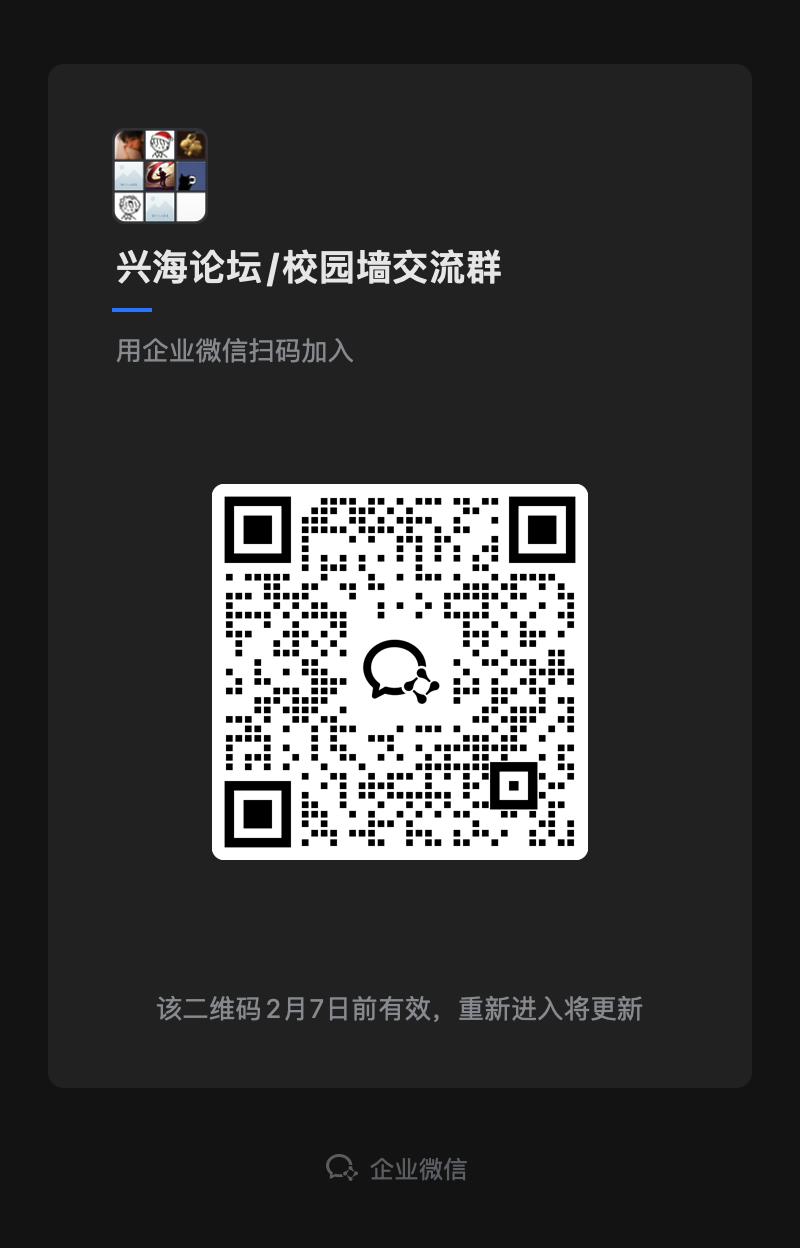Viewport: 800px width, 1248px height.
Task: Click the 用企业微信扫码加入 instruction text
Action: (235, 351)
